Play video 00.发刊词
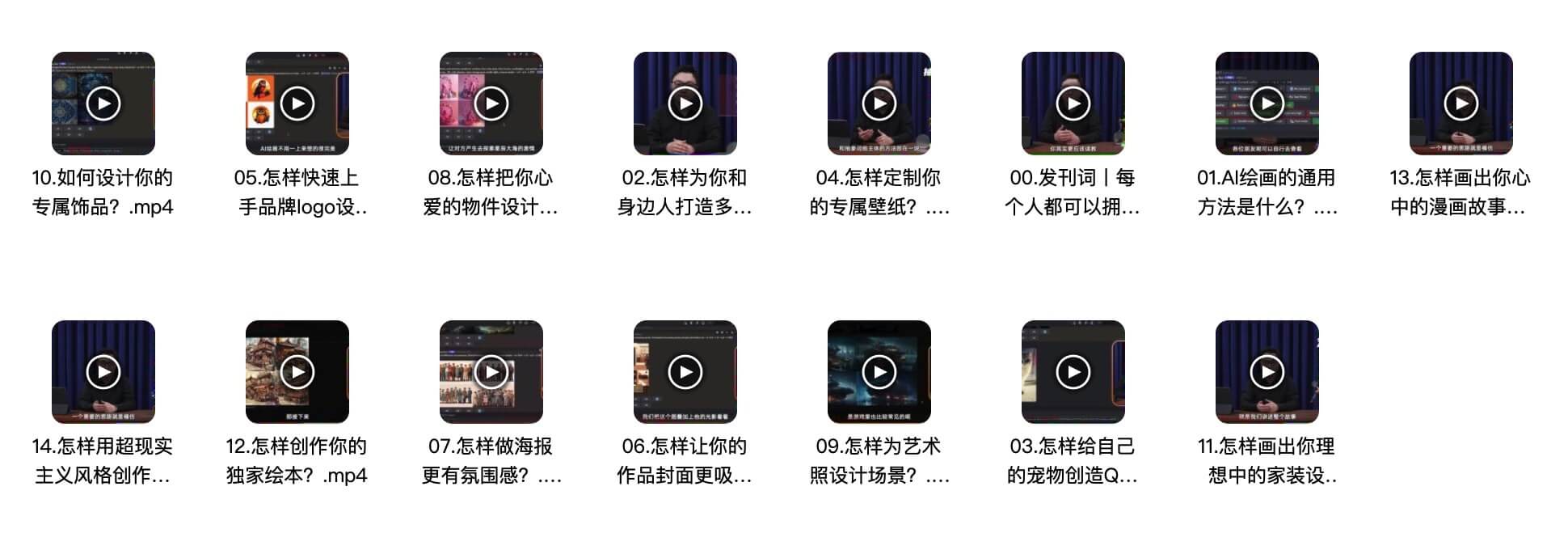 point(1073,104)
